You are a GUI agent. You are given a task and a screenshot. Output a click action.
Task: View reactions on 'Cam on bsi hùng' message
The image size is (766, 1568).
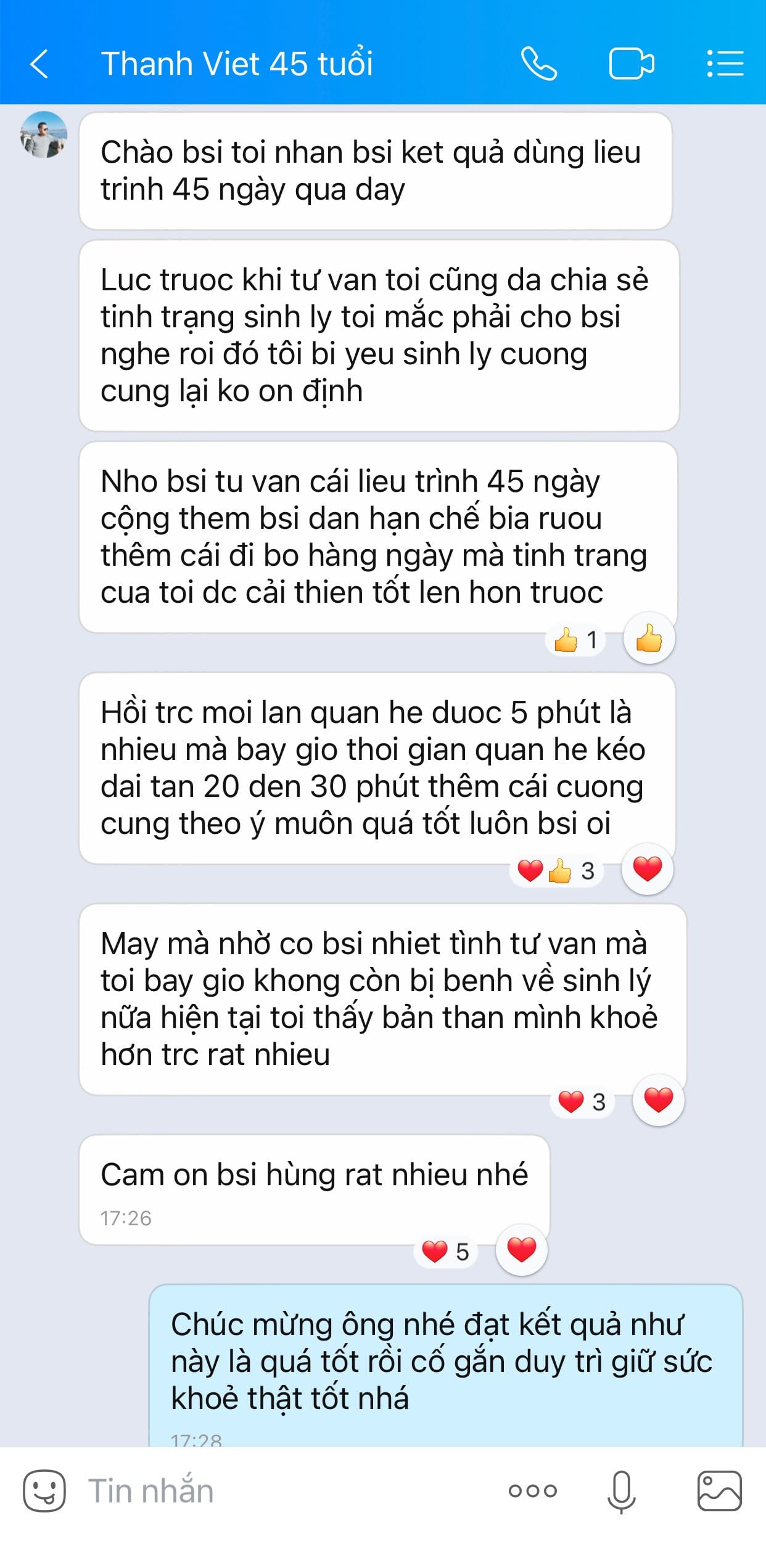click(x=446, y=1252)
